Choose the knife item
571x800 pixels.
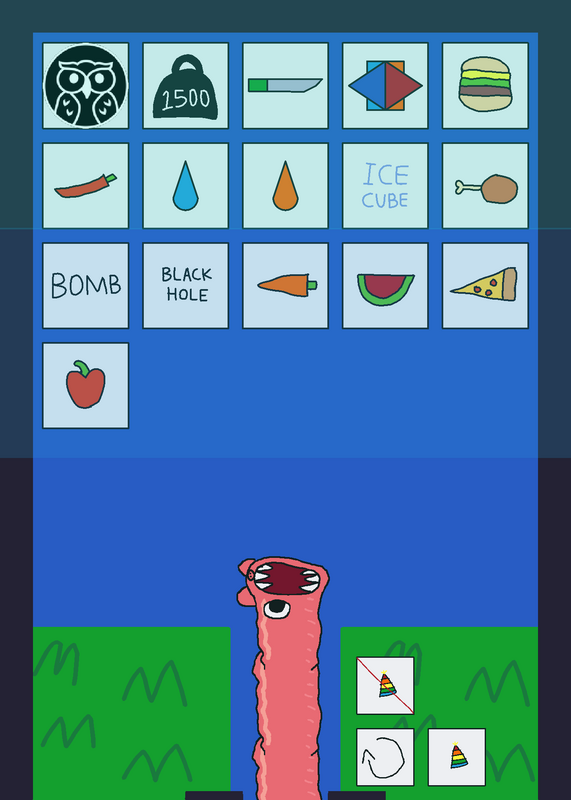point(285,86)
